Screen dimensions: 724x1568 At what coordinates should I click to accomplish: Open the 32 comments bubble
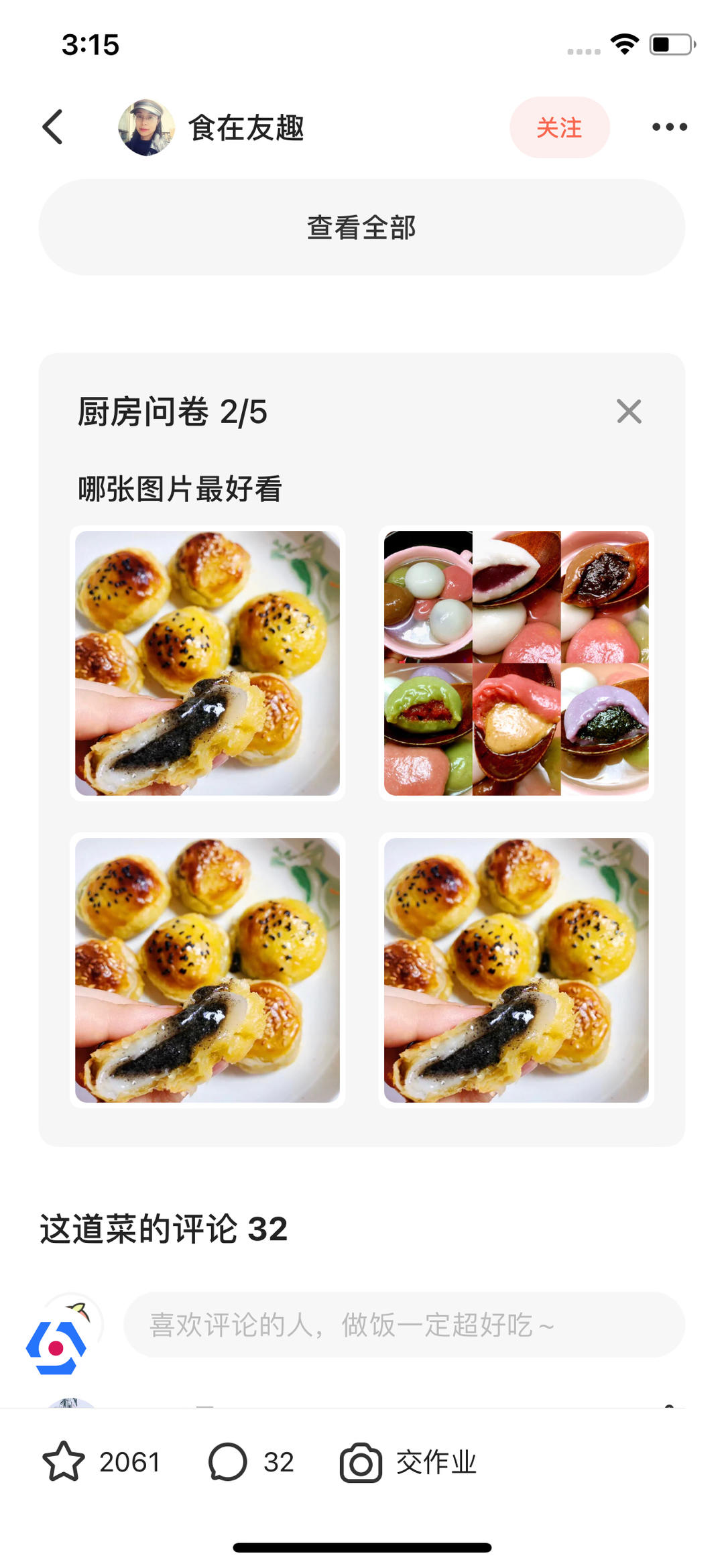pos(229,1461)
